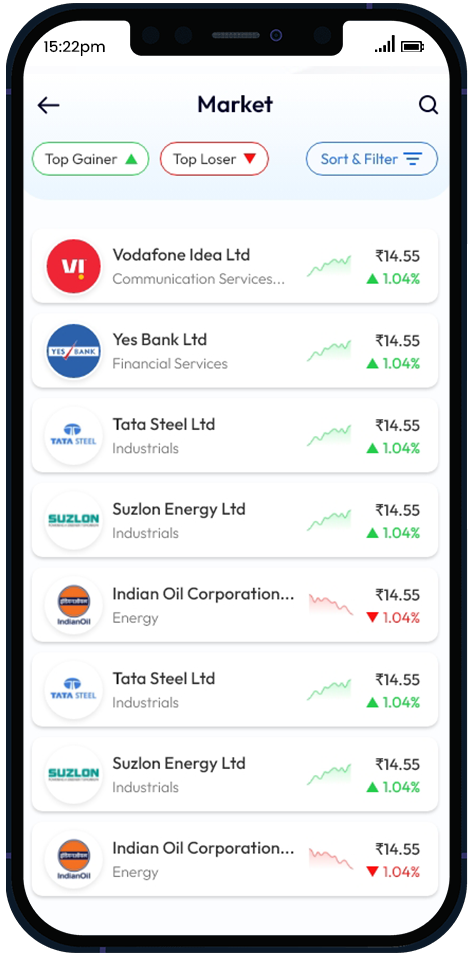Go back using the arrow icon

tap(48, 105)
